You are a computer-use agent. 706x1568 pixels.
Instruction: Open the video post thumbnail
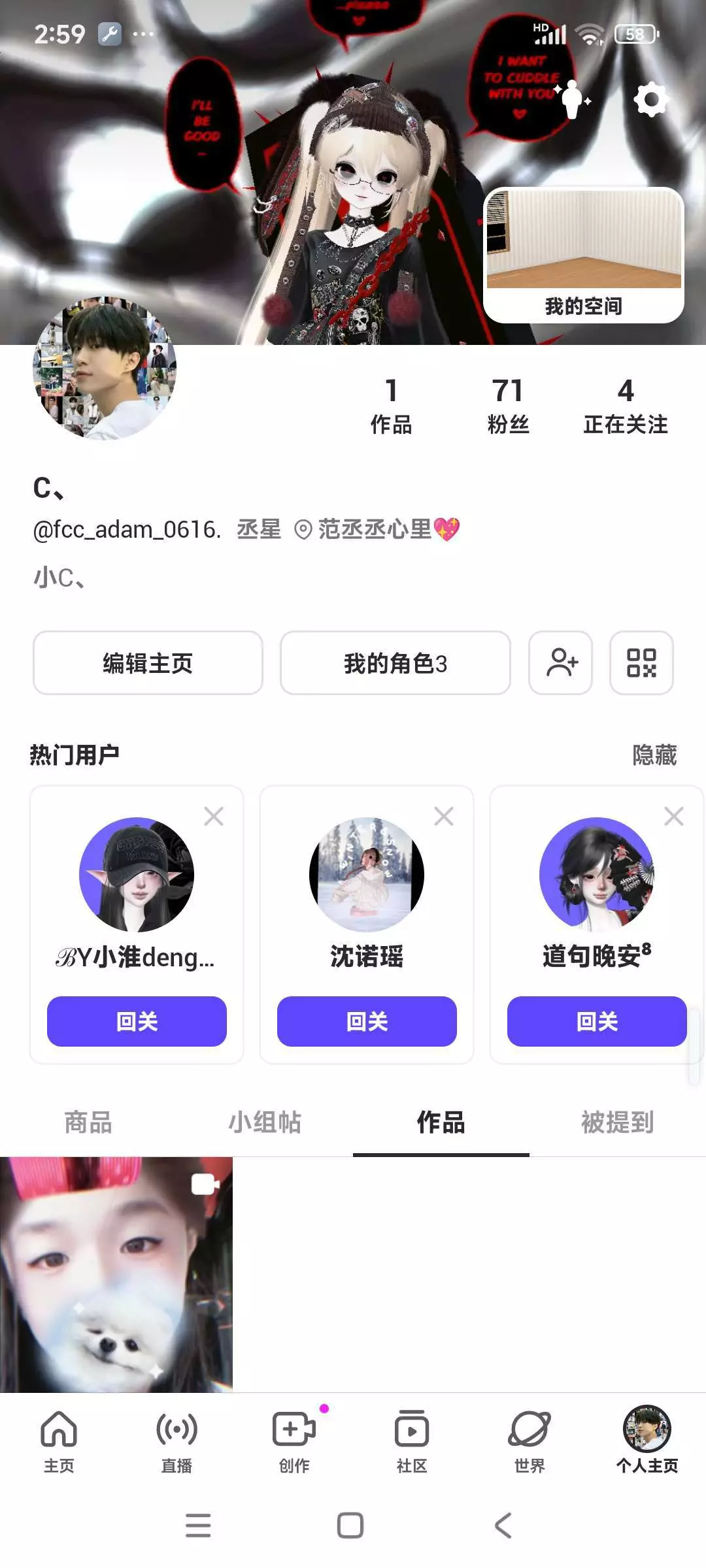point(116,1274)
